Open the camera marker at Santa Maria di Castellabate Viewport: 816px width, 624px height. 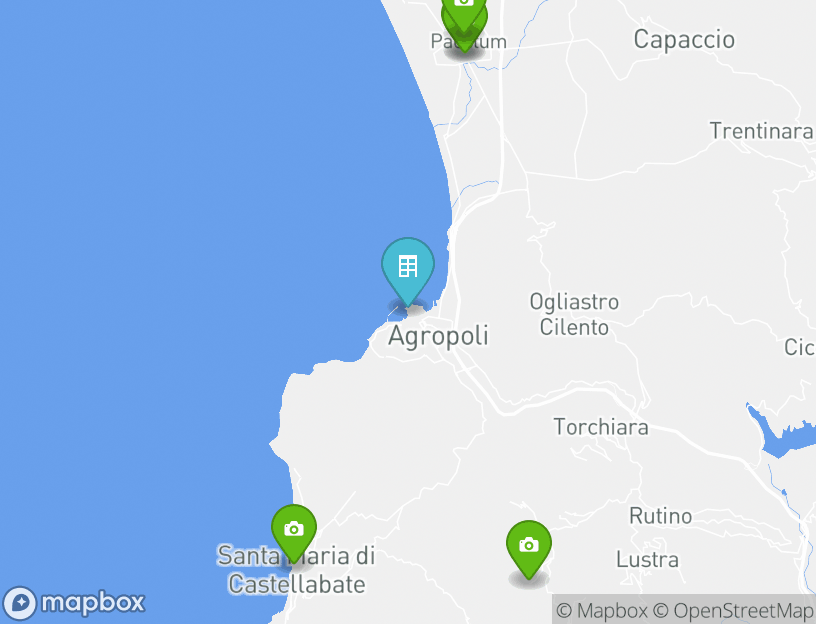(294, 530)
